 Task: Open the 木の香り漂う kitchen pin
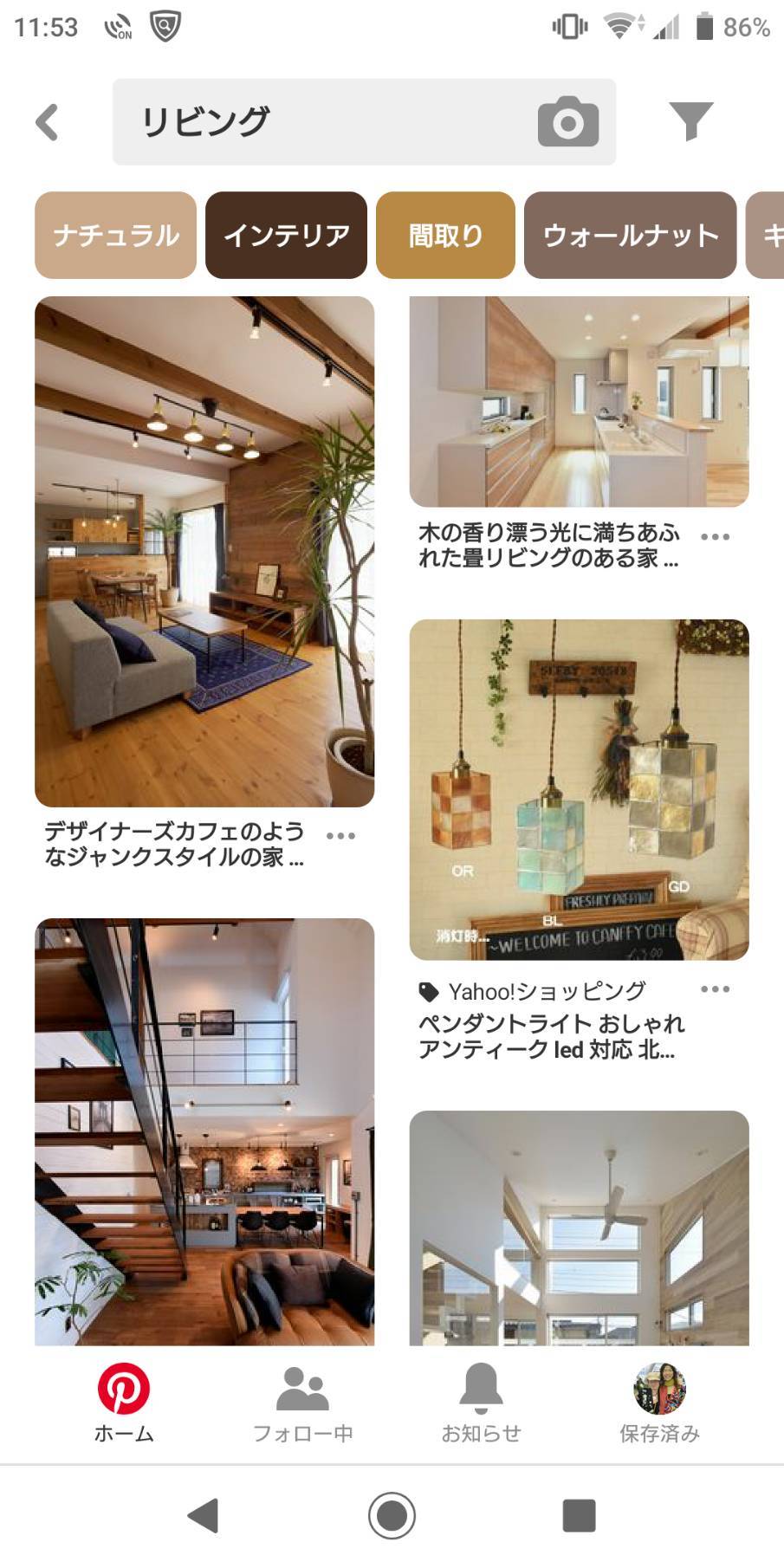click(579, 401)
